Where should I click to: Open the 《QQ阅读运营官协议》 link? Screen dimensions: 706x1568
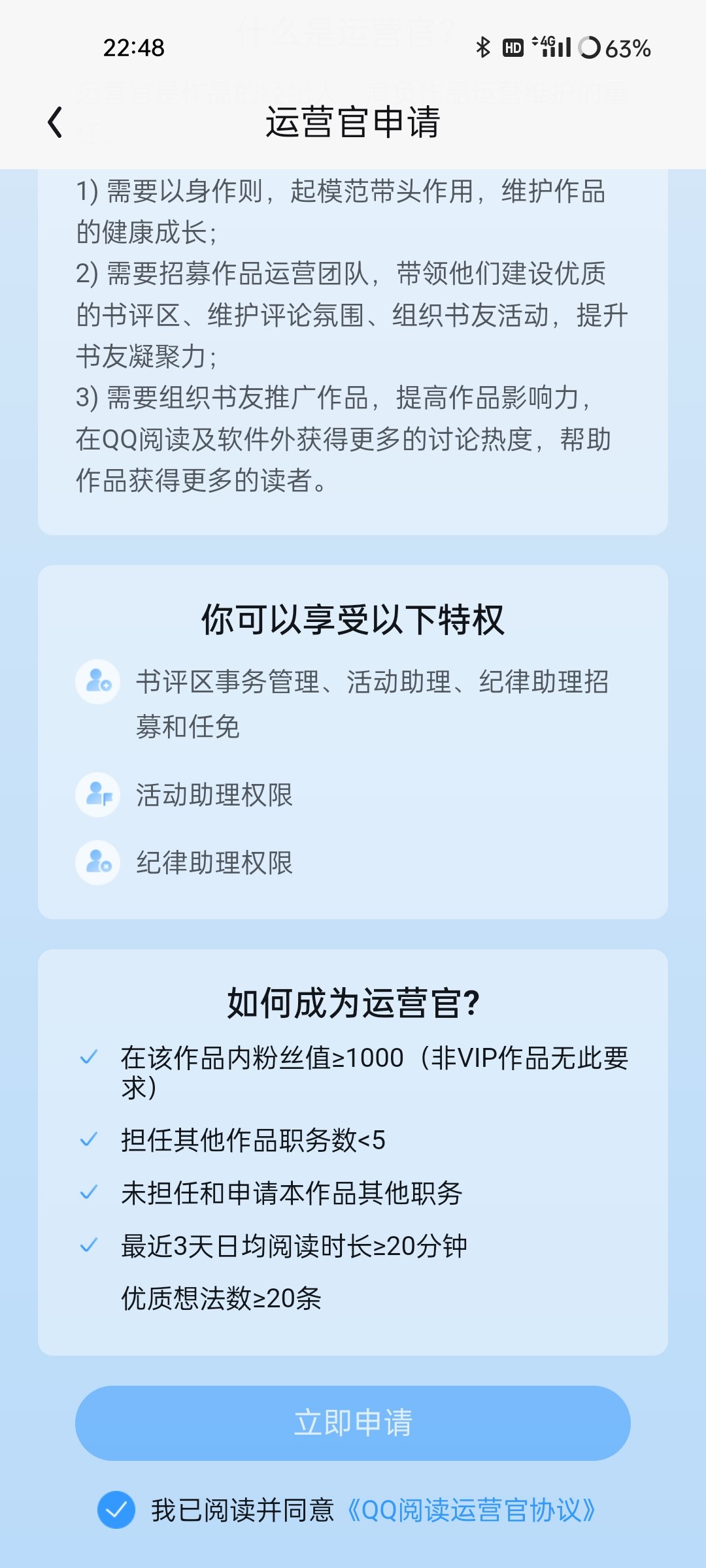pyautogui.click(x=469, y=1510)
